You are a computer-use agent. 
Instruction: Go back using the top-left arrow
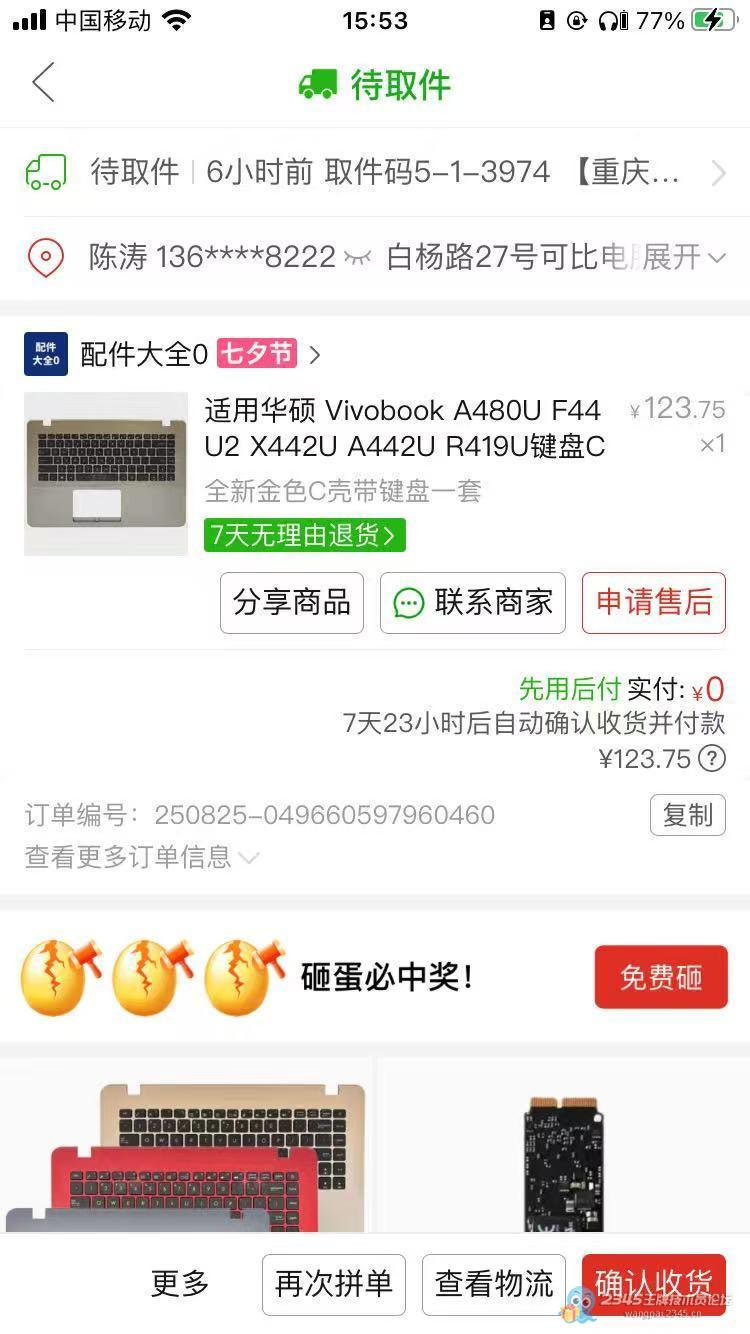[x=43, y=82]
